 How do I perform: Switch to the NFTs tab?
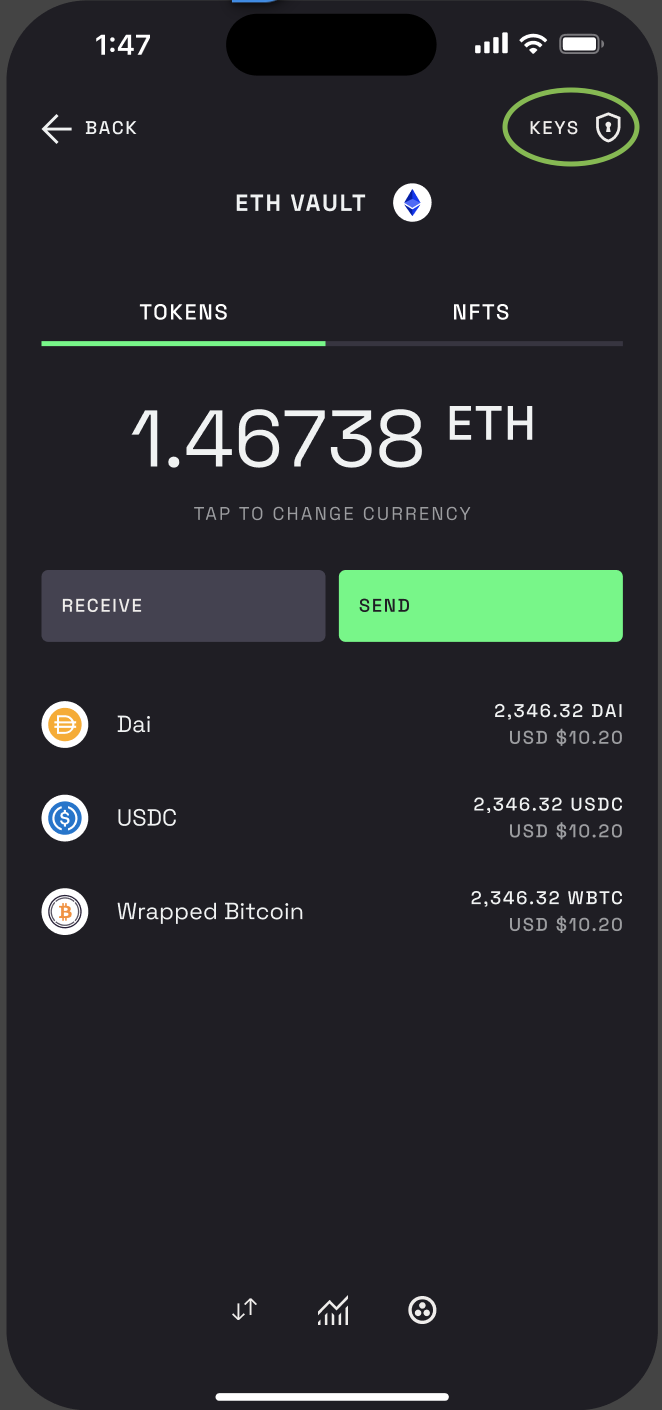tap(480, 312)
